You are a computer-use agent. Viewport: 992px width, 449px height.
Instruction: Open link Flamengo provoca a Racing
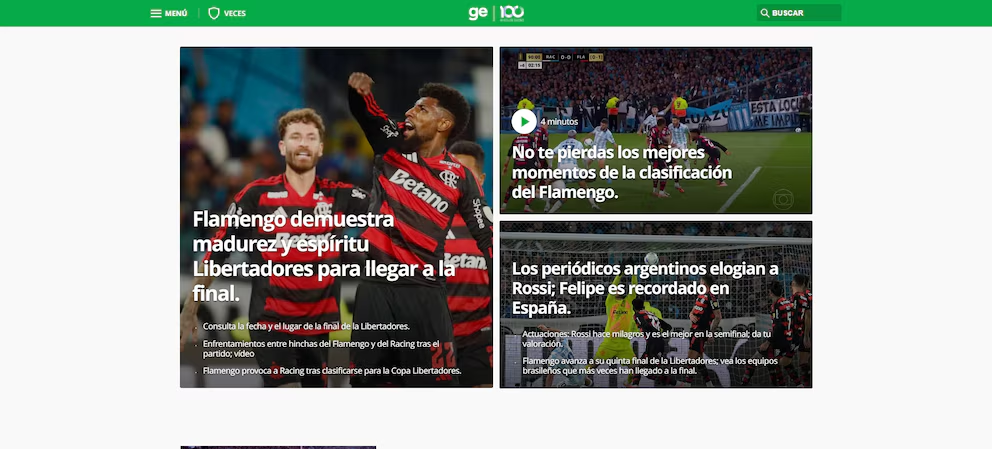[331, 370]
